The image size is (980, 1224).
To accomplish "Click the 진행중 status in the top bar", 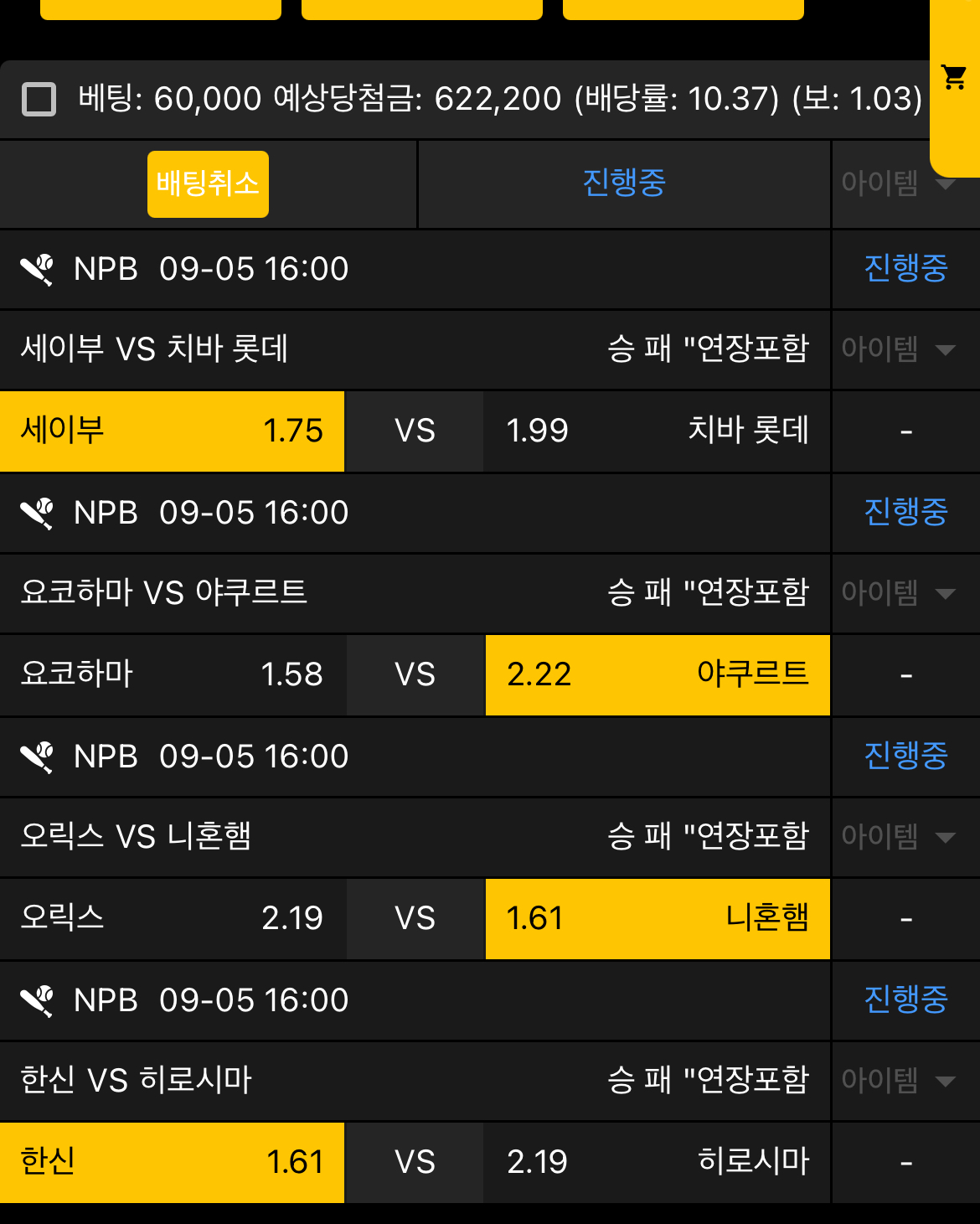I will pos(623,184).
